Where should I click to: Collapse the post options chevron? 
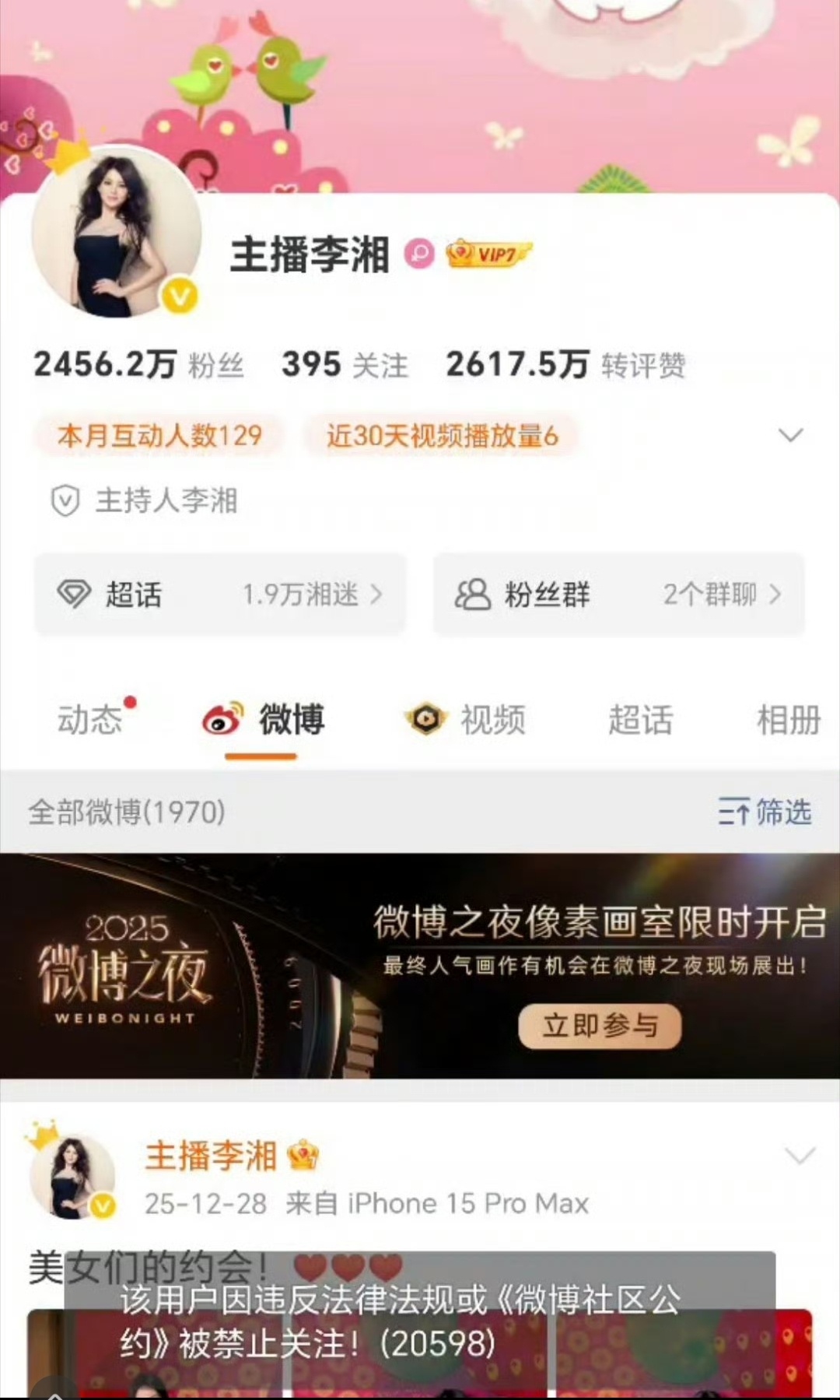click(x=800, y=1154)
